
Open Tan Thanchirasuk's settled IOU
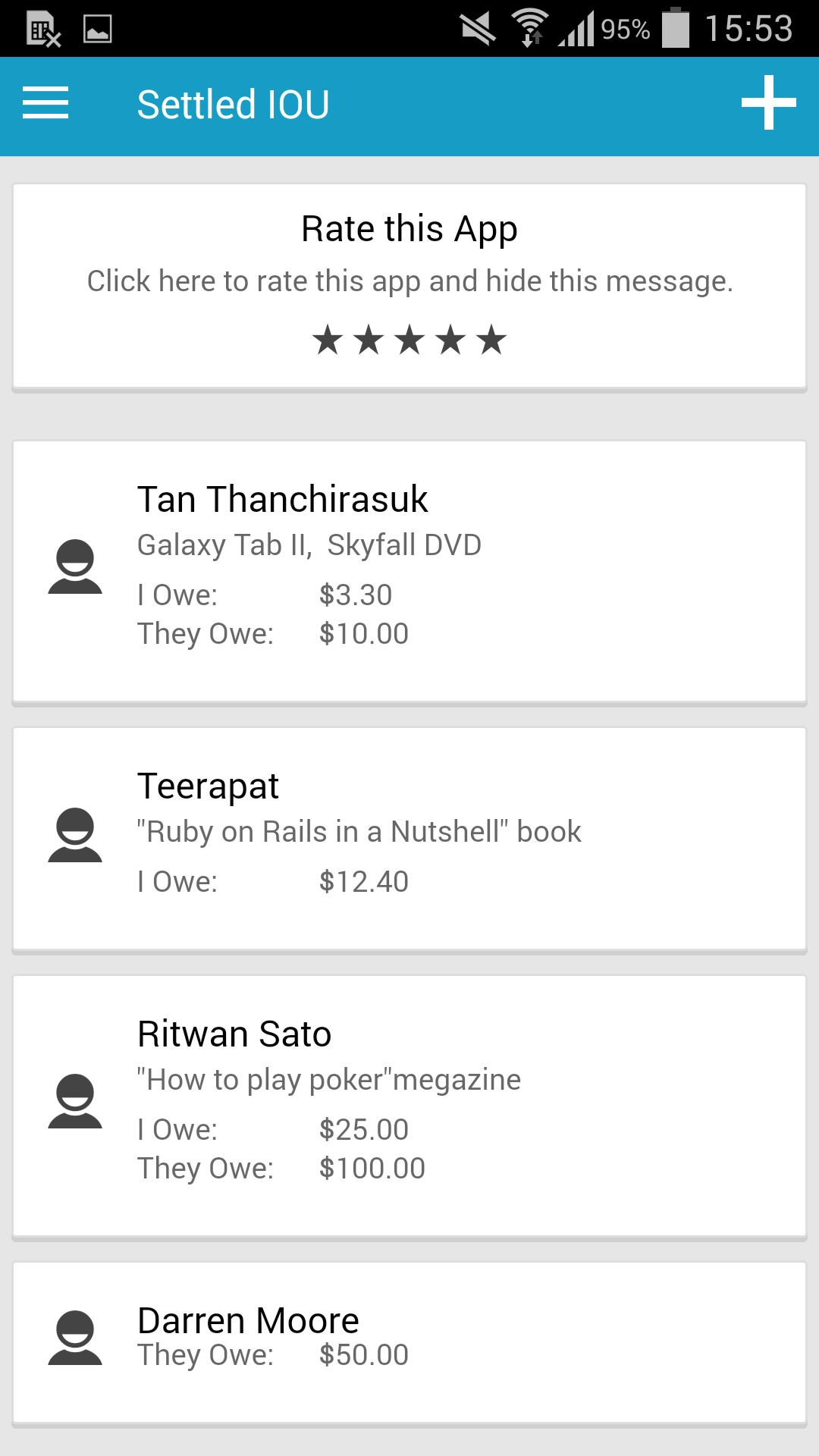[409, 572]
